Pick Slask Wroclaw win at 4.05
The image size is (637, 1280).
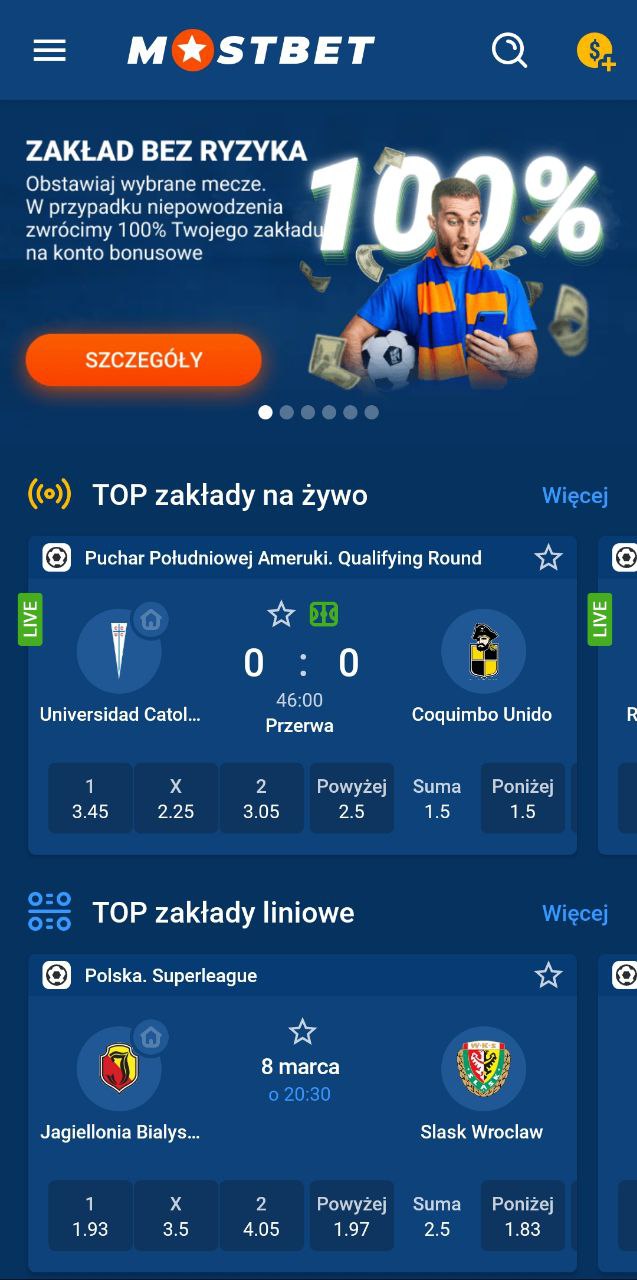click(261, 1216)
